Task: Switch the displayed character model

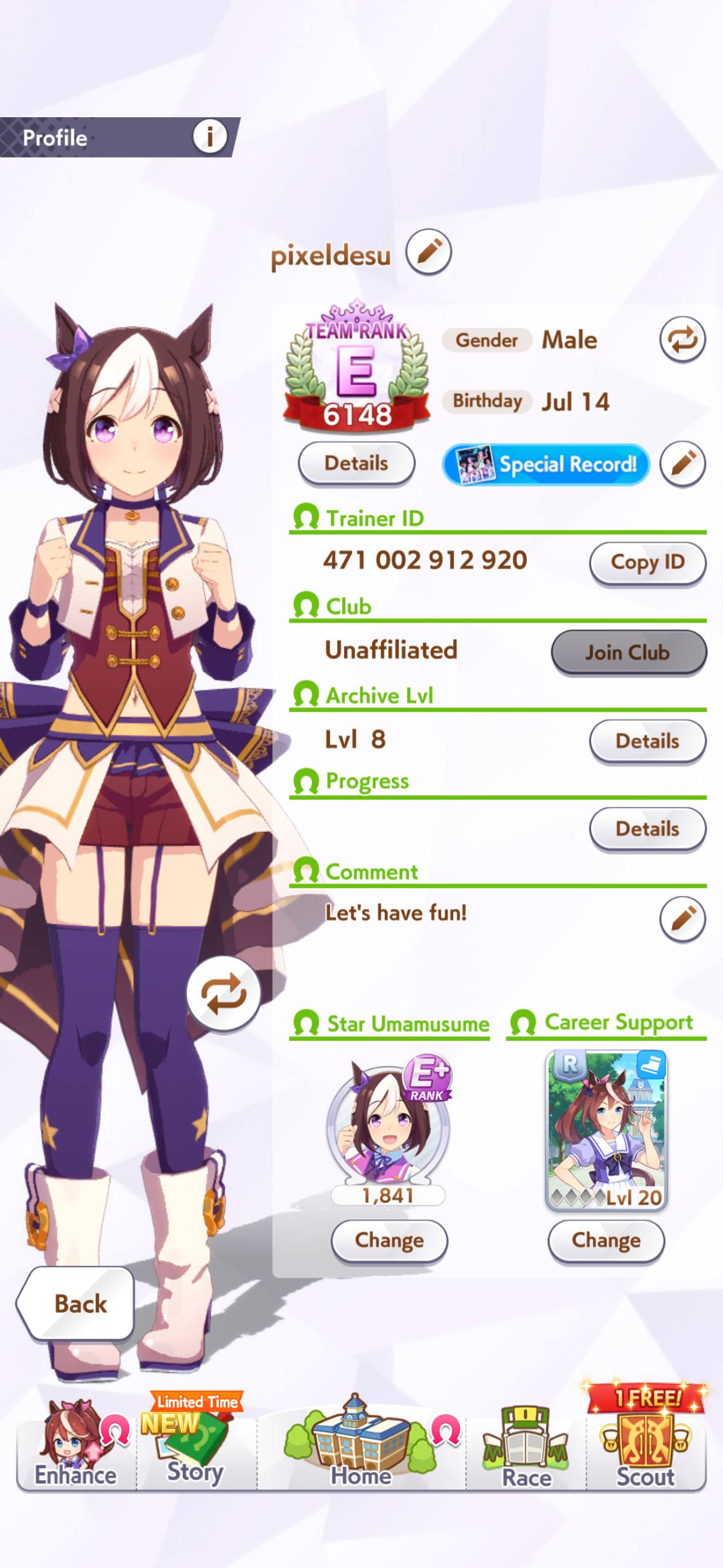Action: click(x=224, y=994)
